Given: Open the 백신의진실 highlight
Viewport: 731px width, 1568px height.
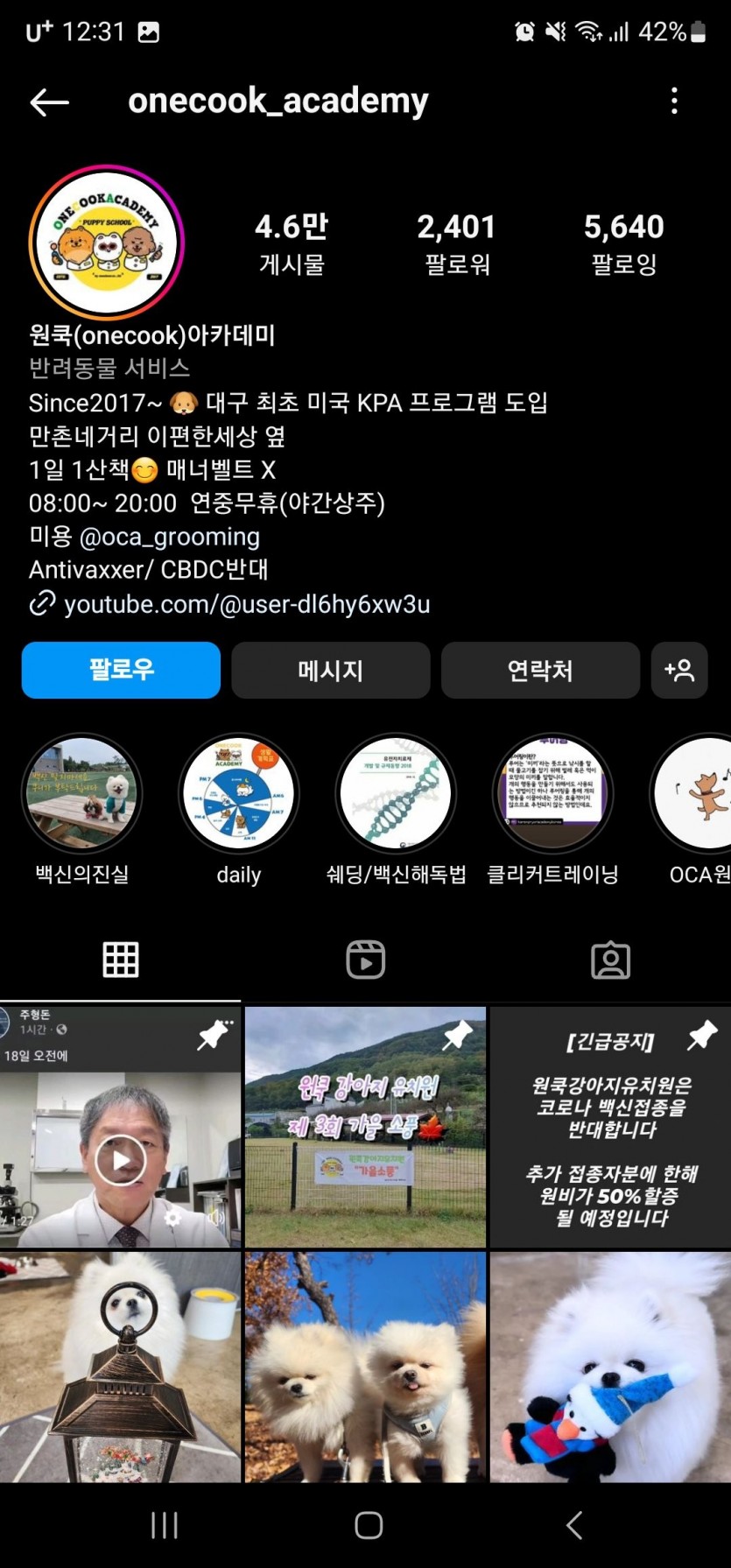Looking at the screenshot, I should coord(81,794).
